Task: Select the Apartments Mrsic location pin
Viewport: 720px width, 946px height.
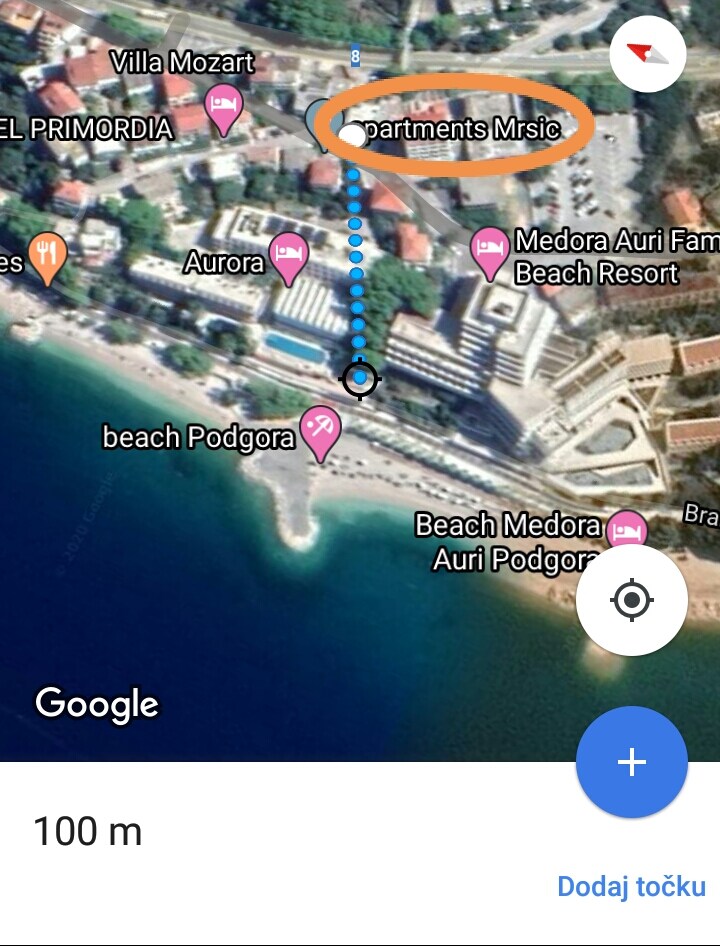Action: tap(322, 123)
